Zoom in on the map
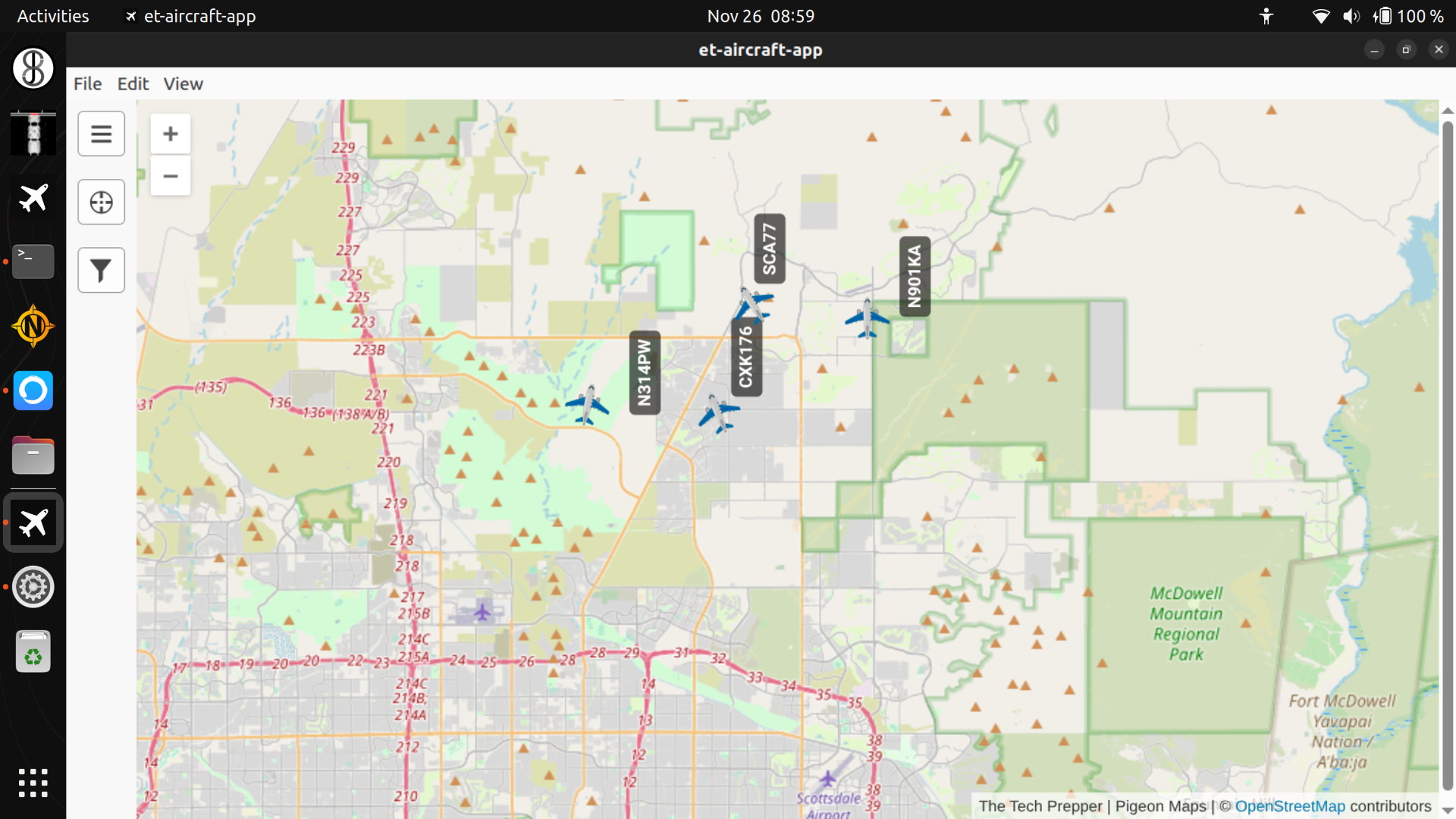1456x819 pixels. pos(171,134)
